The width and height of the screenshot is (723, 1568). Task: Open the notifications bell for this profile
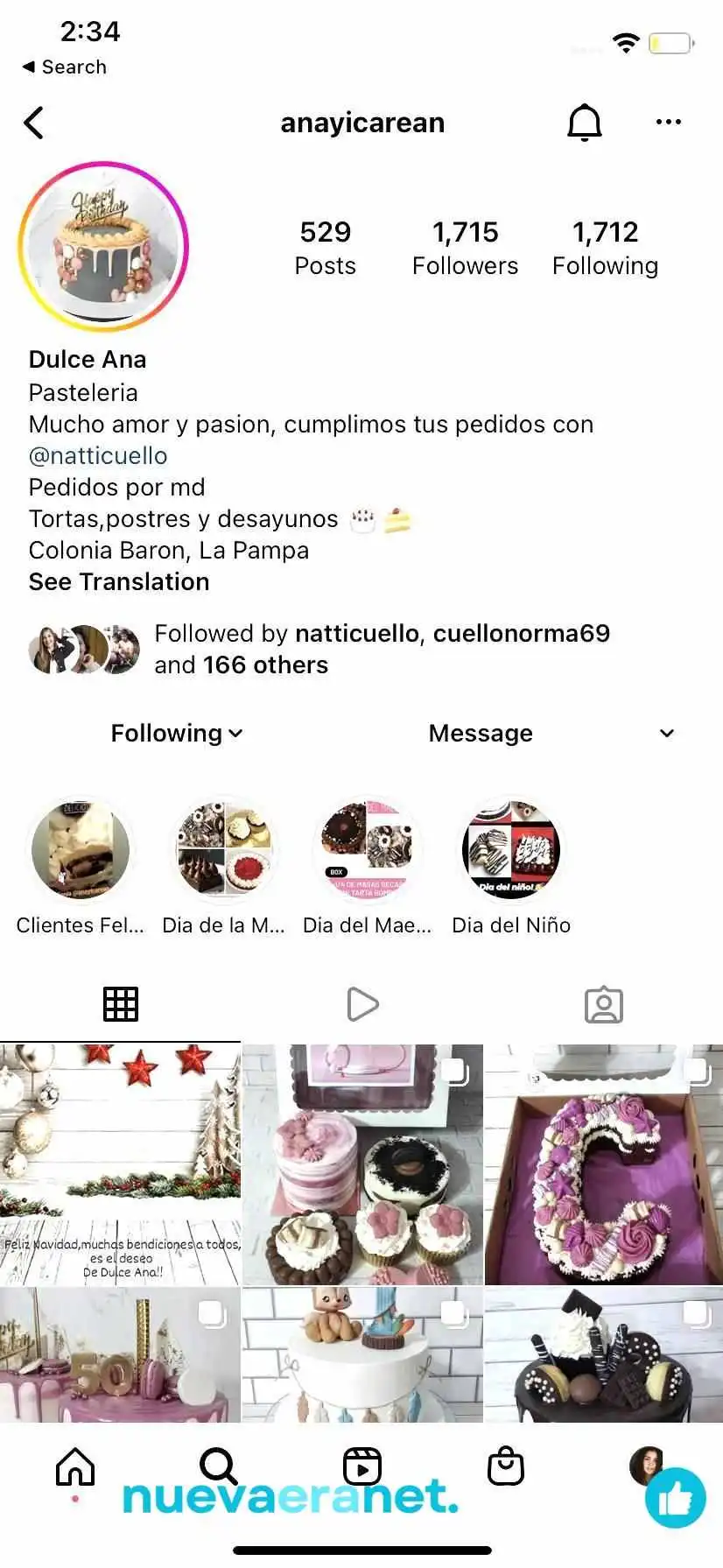coord(585,123)
